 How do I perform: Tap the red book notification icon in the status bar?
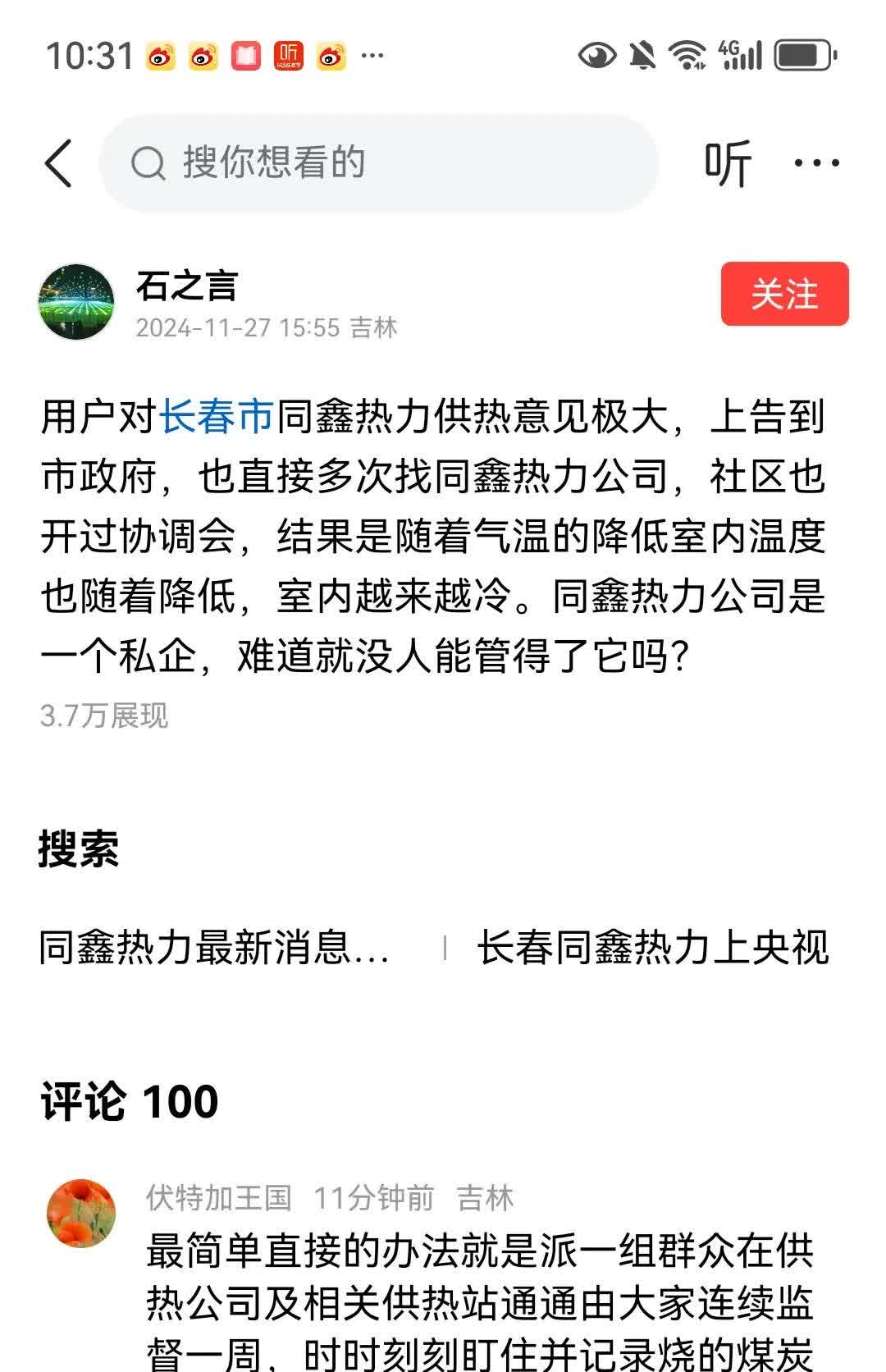click(243, 54)
